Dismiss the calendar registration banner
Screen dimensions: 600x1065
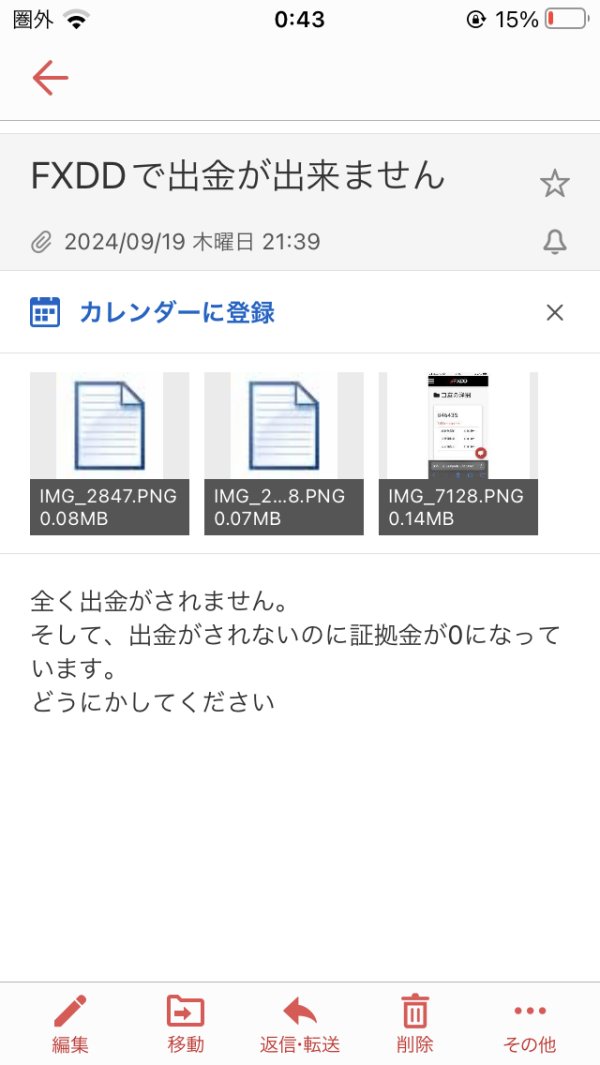[x=554, y=312]
